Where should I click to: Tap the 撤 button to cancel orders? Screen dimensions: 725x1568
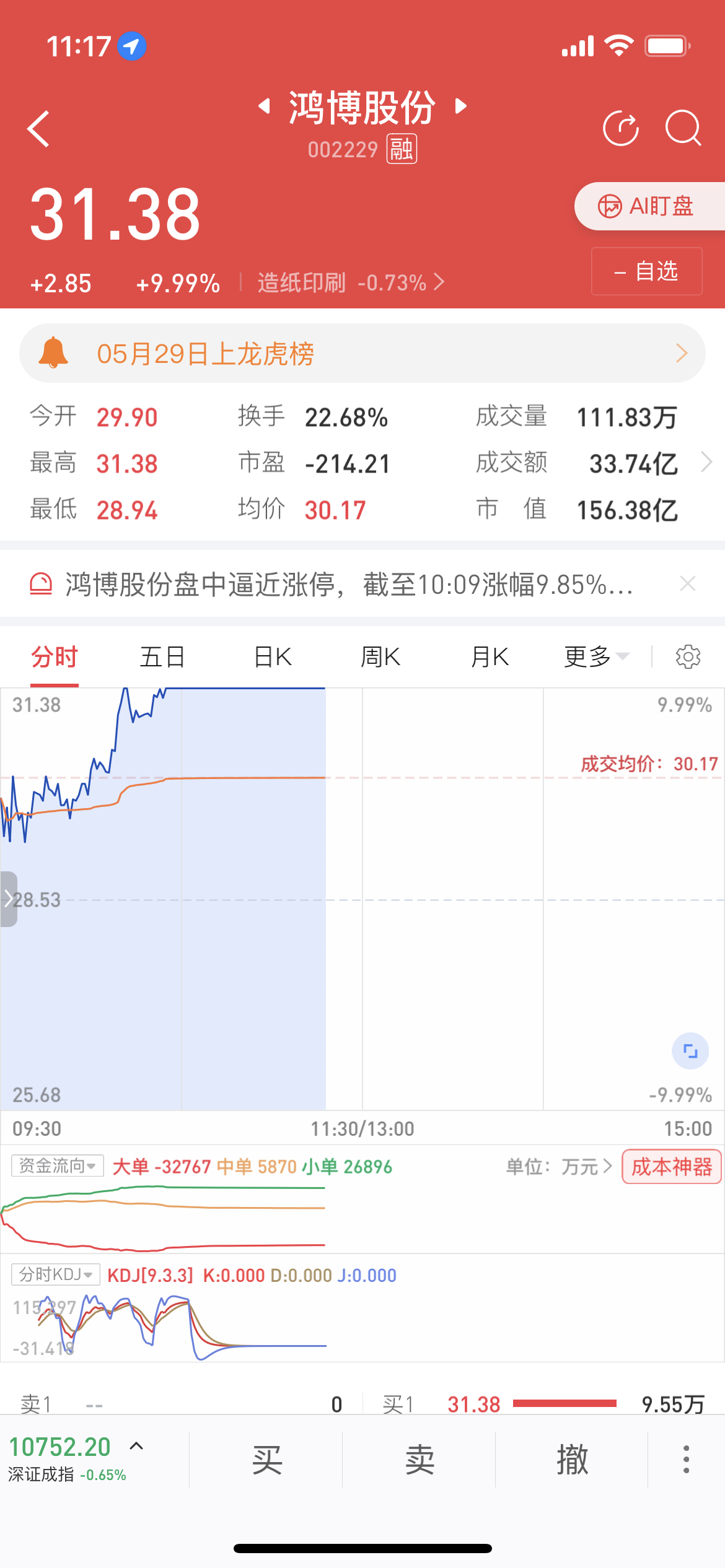[572, 1460]
